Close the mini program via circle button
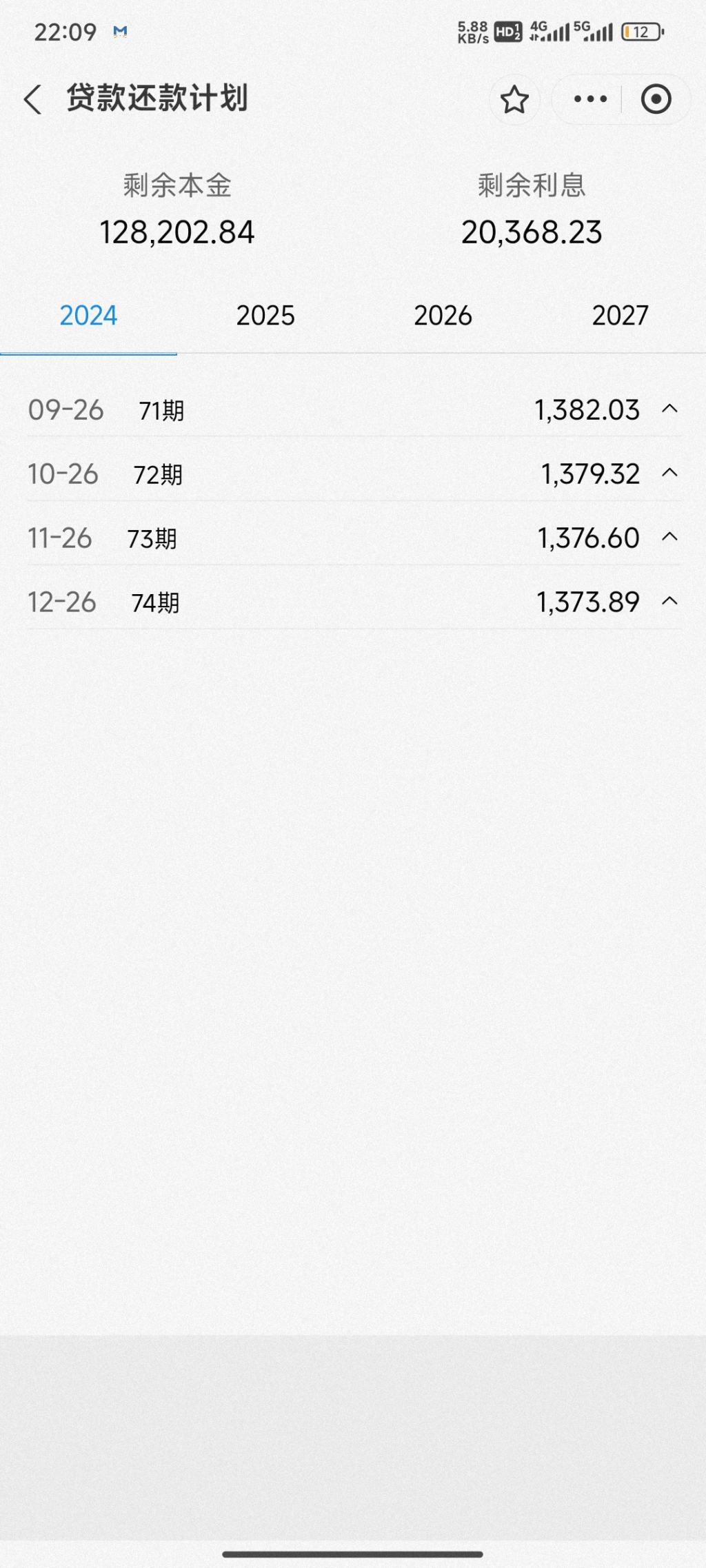The width and height of the screenshot is (706, 1568). 656,99
